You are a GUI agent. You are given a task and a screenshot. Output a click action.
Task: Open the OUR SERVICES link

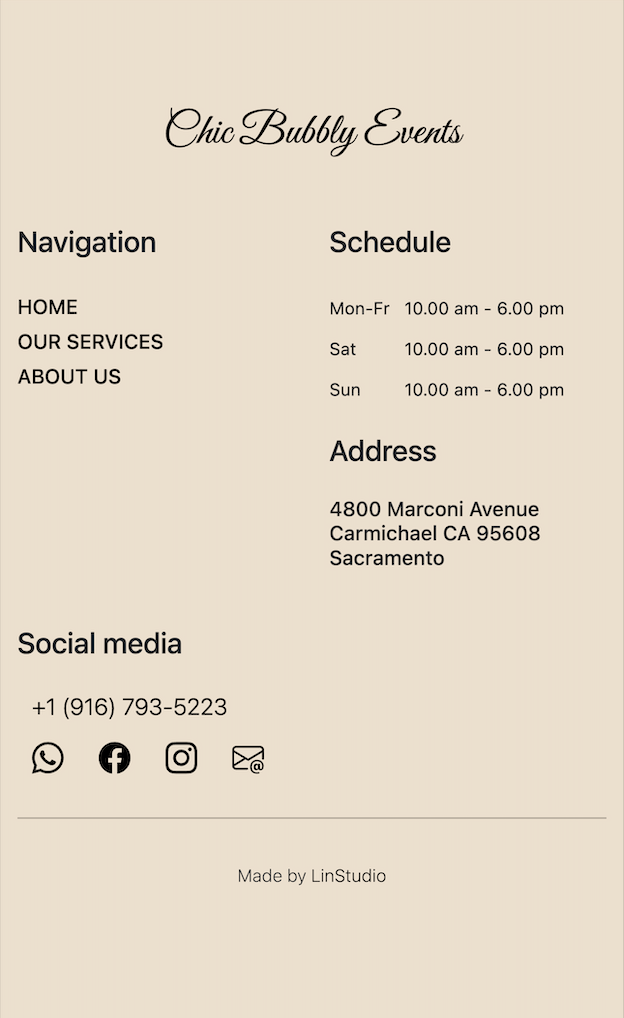[90, 342]
